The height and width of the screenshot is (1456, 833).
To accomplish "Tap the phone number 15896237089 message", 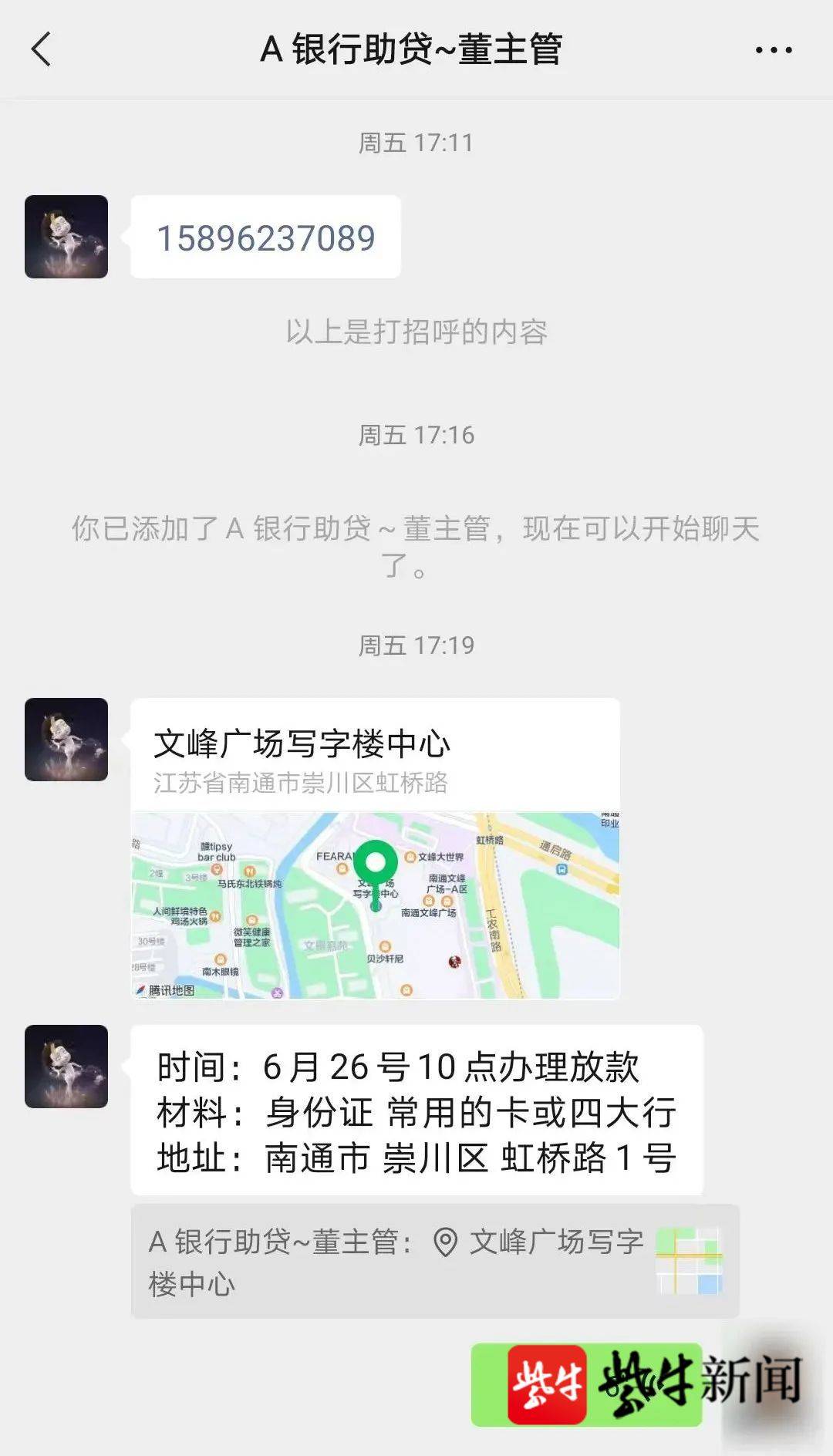I will pyautogui.click(x=265, y=238).
